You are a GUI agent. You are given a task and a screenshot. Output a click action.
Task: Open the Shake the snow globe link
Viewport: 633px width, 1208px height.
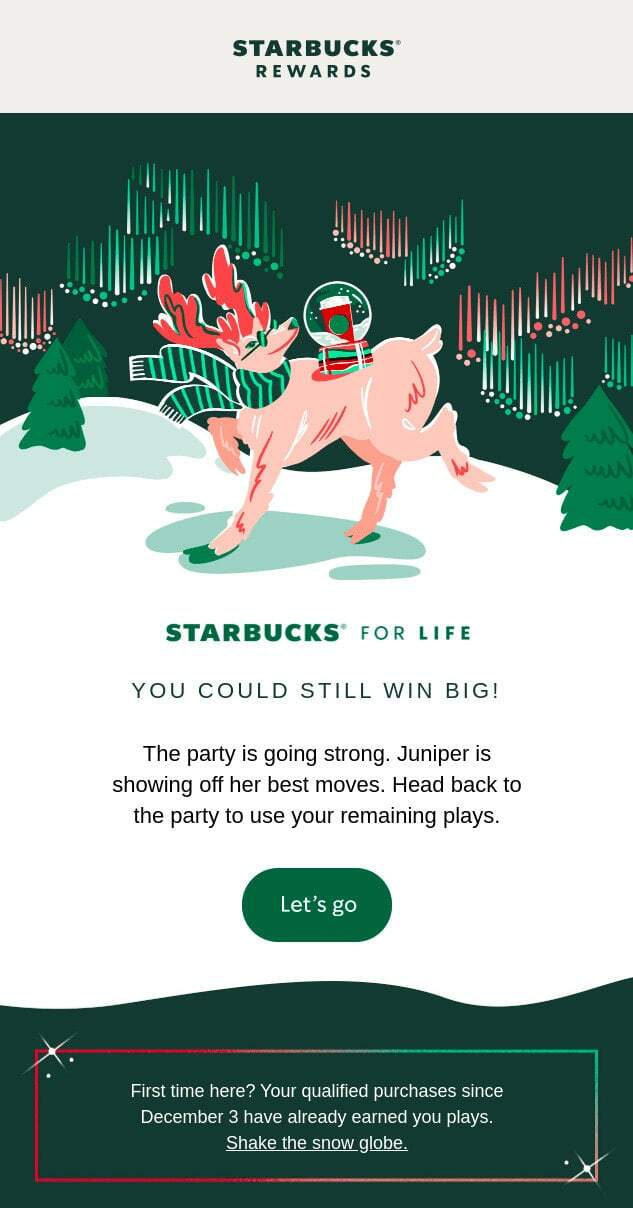coord(316,1143)
